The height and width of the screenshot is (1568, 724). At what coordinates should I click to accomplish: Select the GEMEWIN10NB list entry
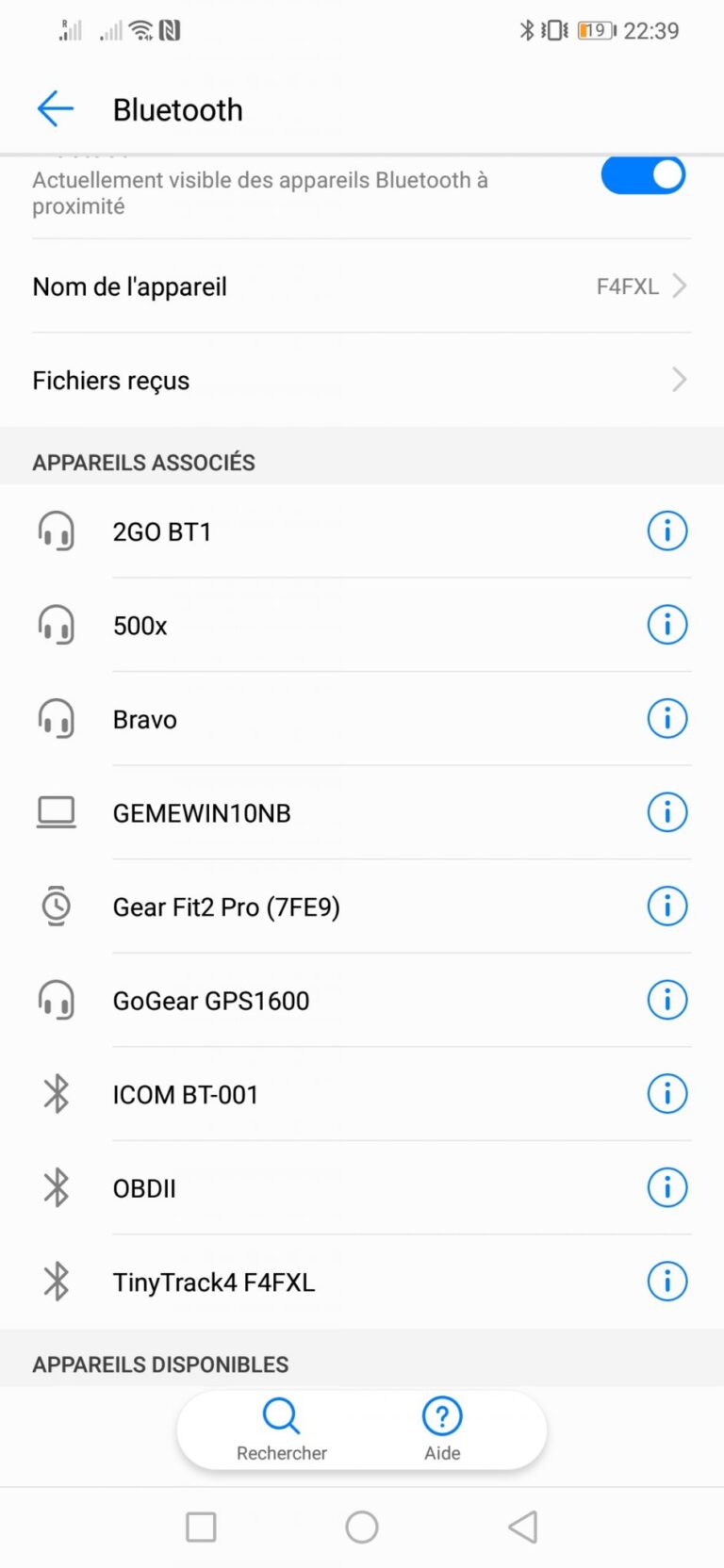click(x=283, y=812)
